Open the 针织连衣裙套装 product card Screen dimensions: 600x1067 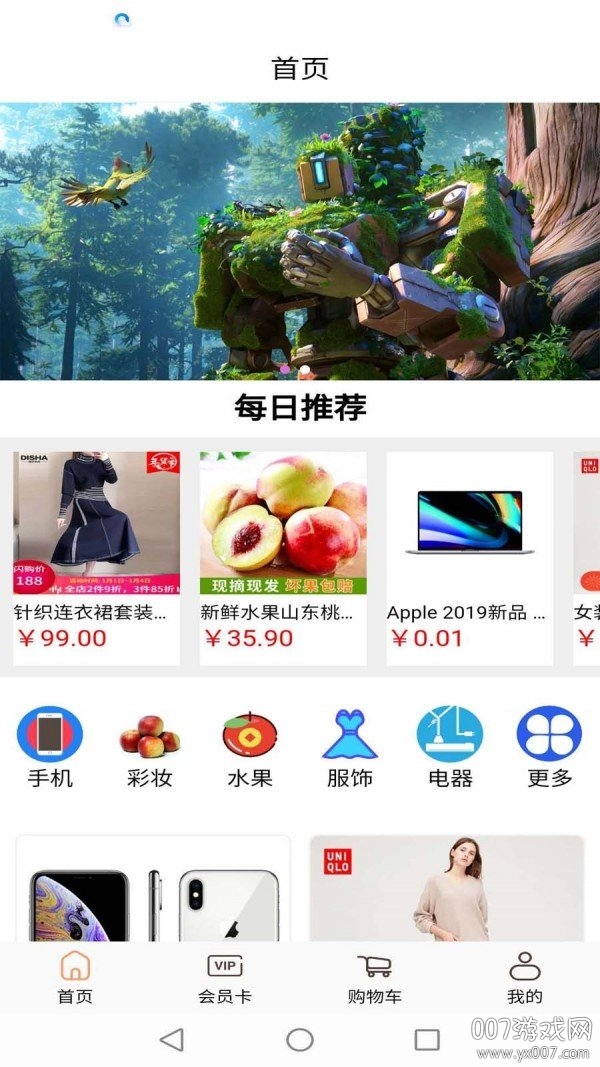97,557
